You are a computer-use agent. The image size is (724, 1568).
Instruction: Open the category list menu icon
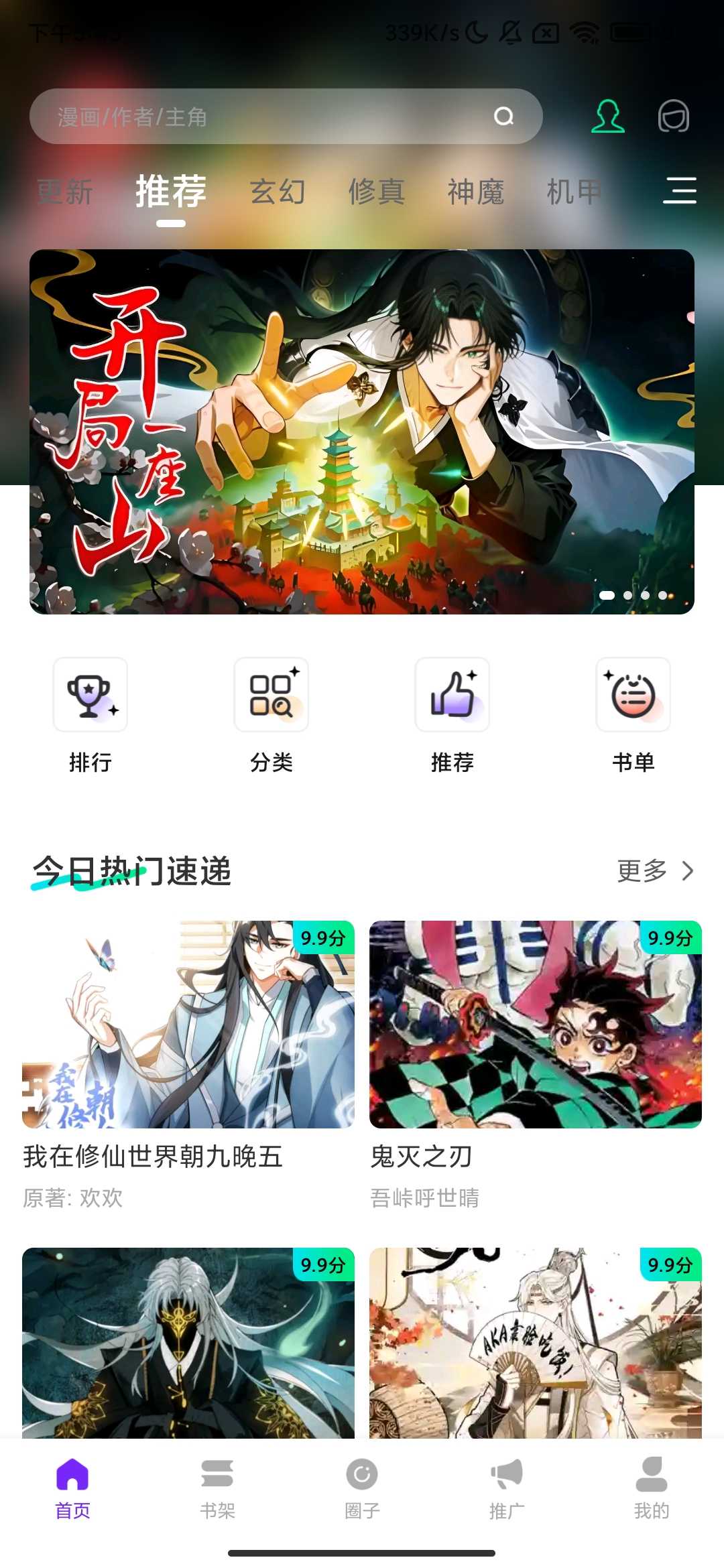pyautogui.click(x=679, y=190)
